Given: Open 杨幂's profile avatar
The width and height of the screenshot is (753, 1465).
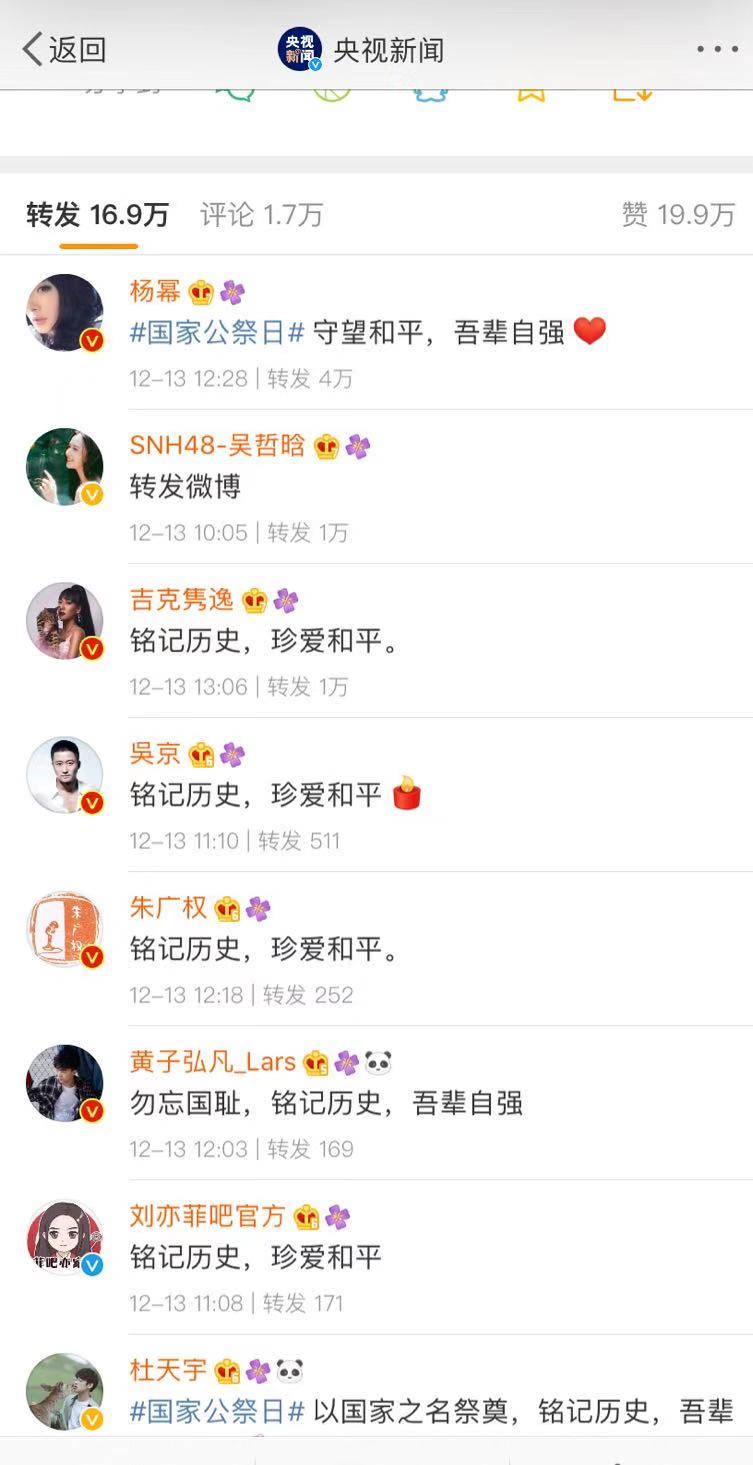Looking at the screenshot, I should (x=65, y=313).
